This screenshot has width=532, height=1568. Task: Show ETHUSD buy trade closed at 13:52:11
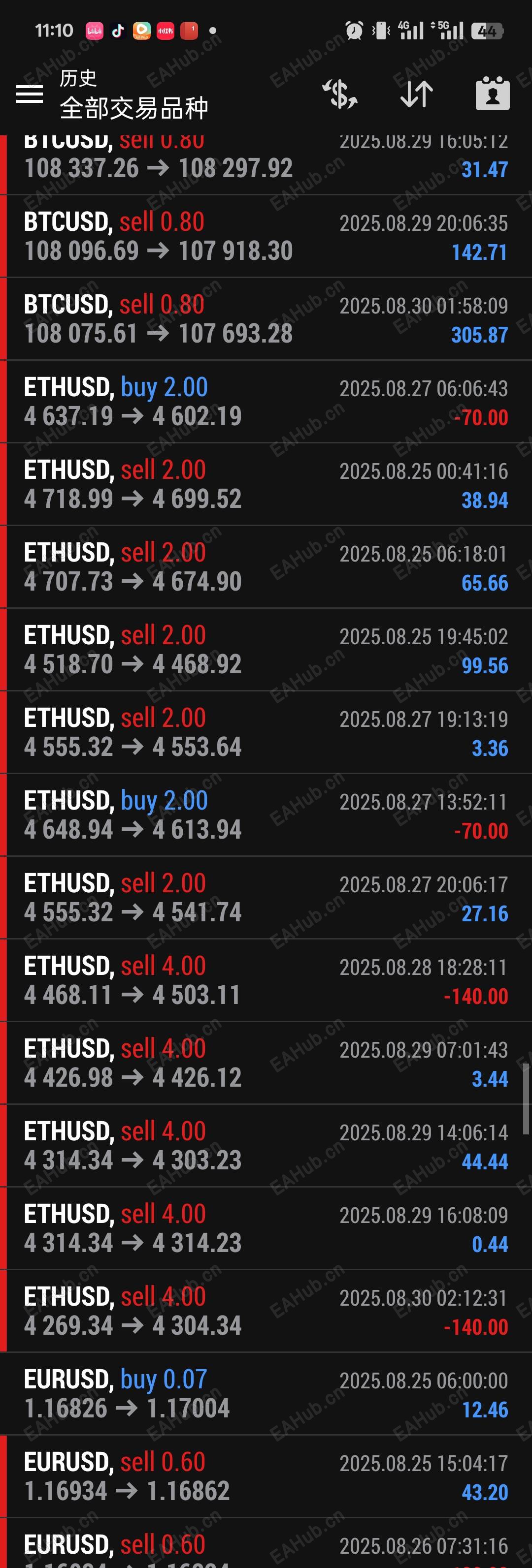coord(266,815)
